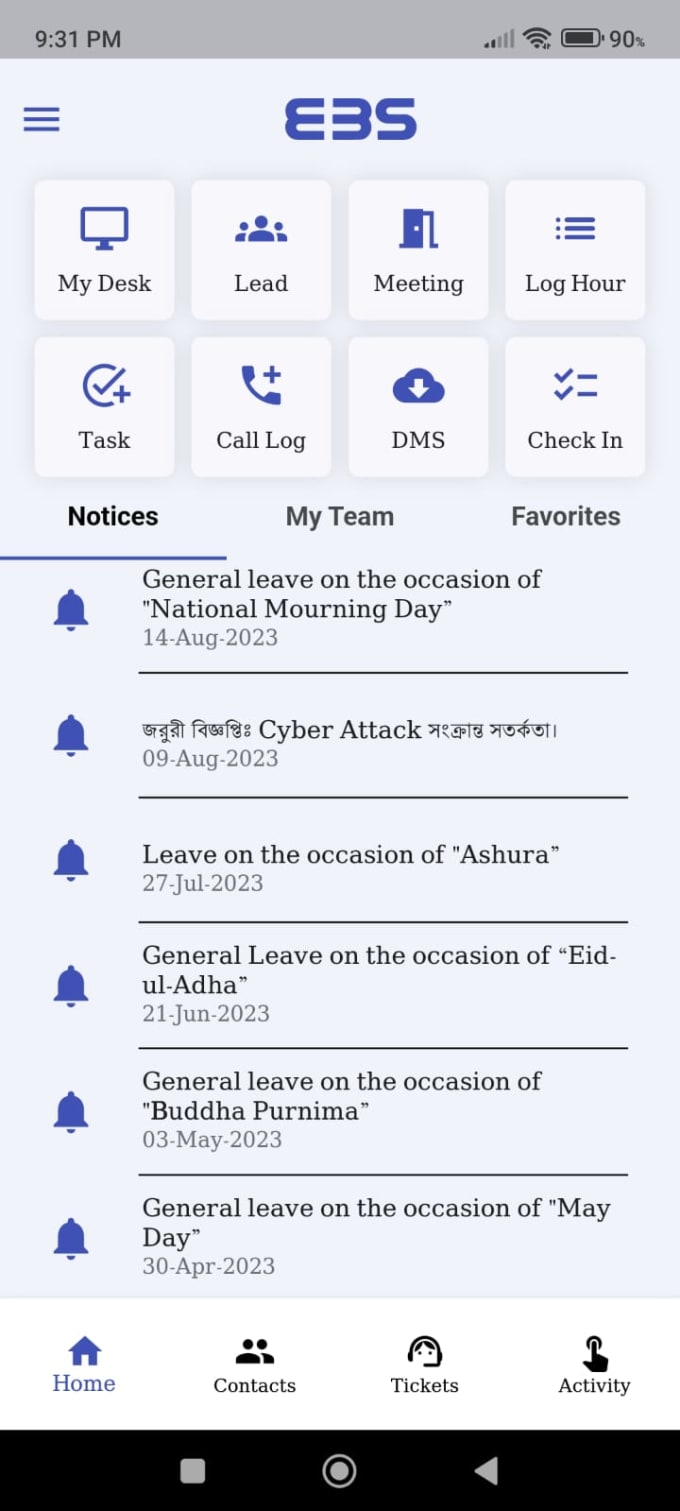Screen dimensions: 680x1511
Task: Open the National Mourning Day notice
Action: pyautogui.click(x=340, y=607)
